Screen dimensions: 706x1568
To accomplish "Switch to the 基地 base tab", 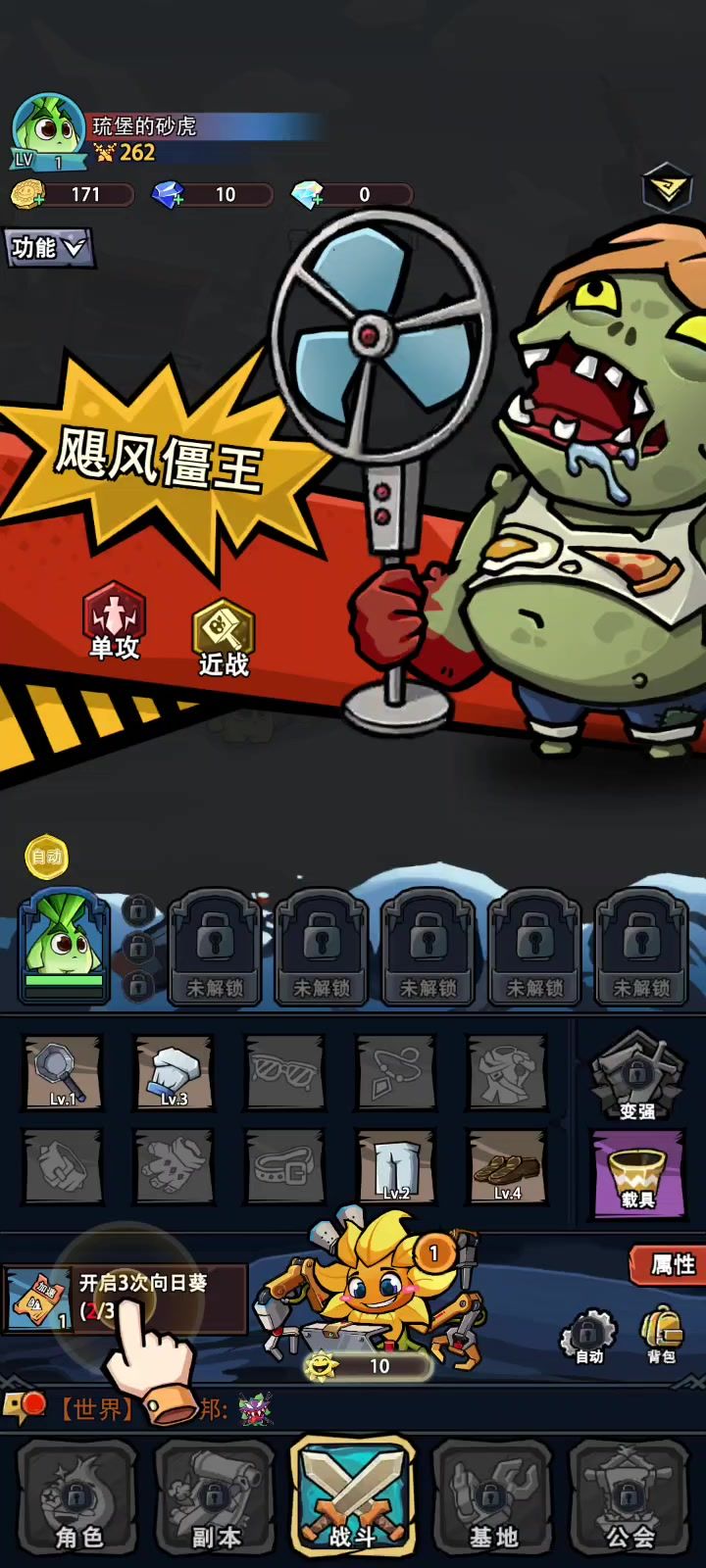I will click(x=493, y=1497).
